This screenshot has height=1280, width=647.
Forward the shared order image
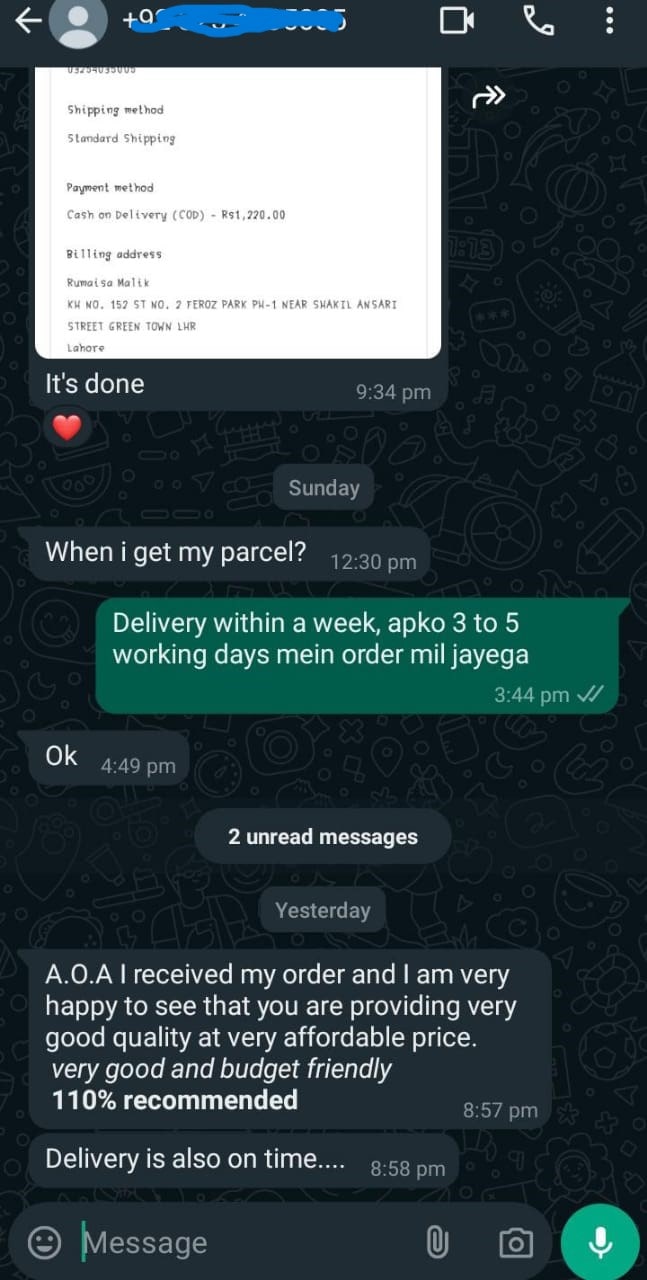pyautogui.click(x=488, y=96)
